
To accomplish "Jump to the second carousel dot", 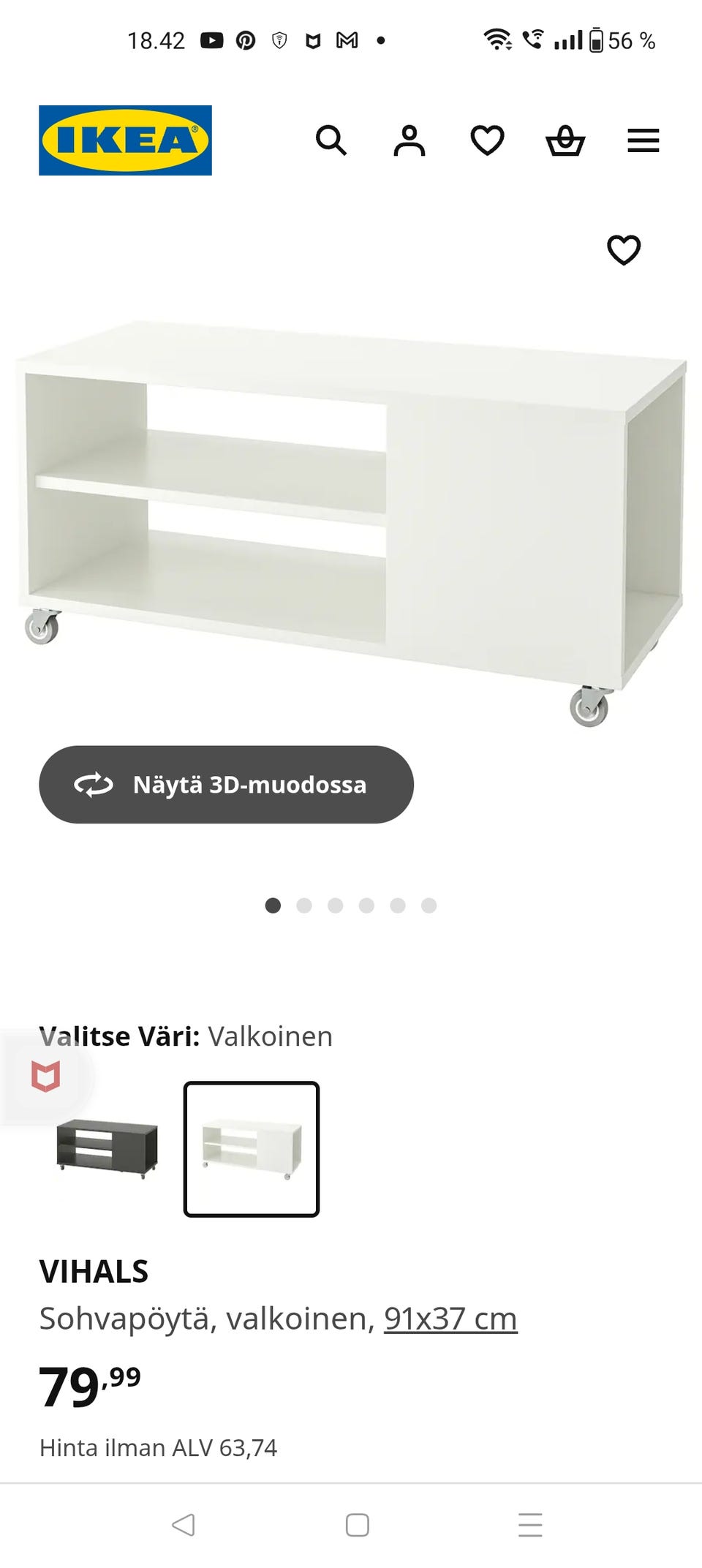I will click(305, 905).
